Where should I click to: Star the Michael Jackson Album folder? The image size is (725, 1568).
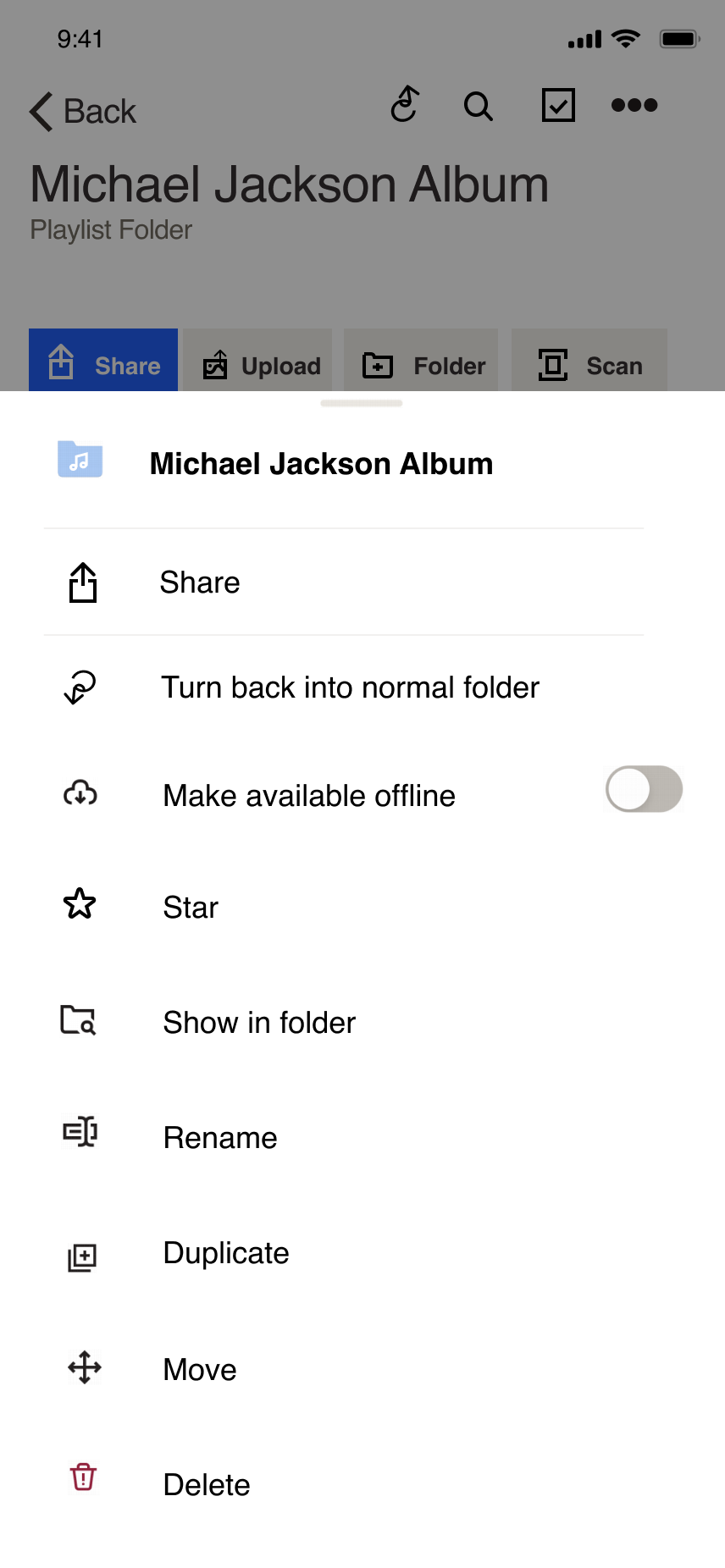click(x=344, y=907)
